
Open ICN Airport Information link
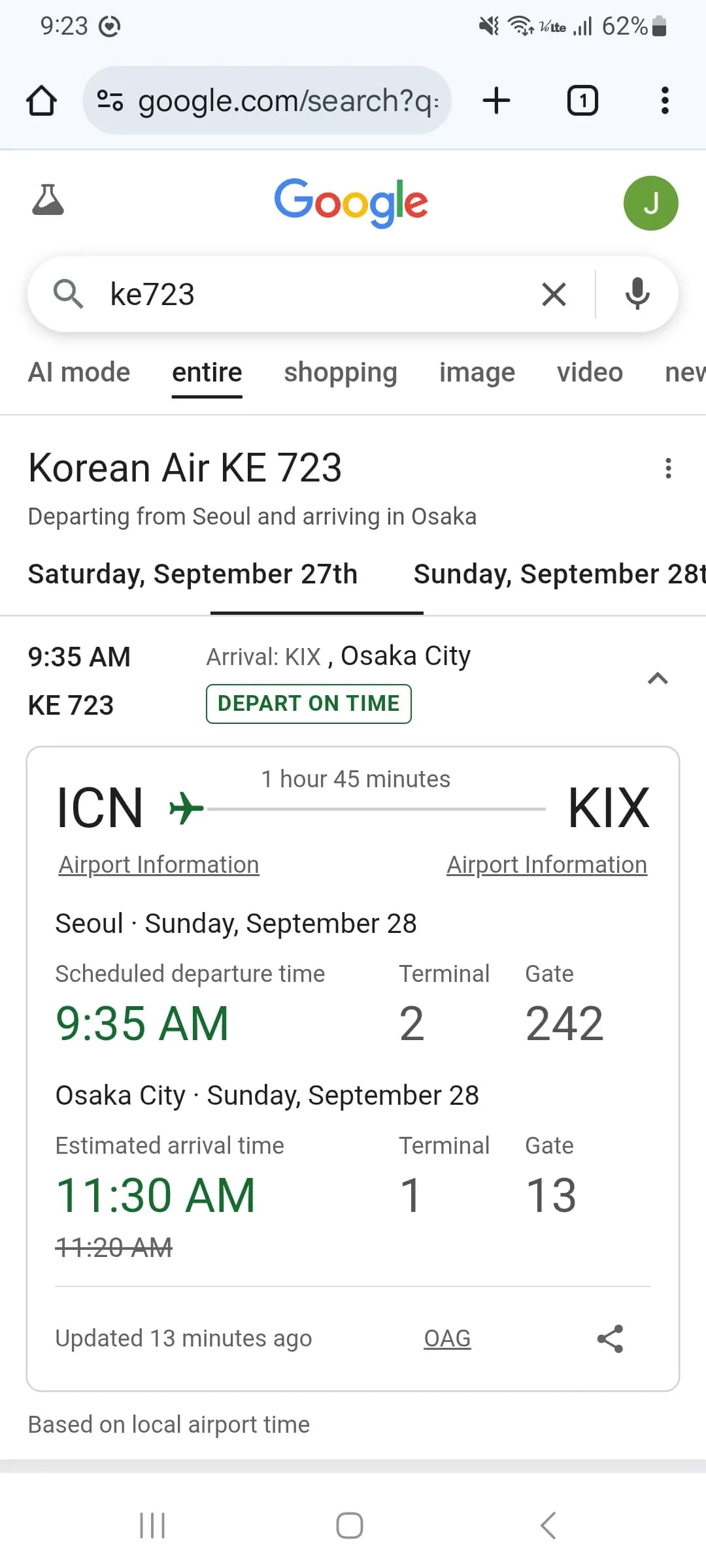[158, 864]
